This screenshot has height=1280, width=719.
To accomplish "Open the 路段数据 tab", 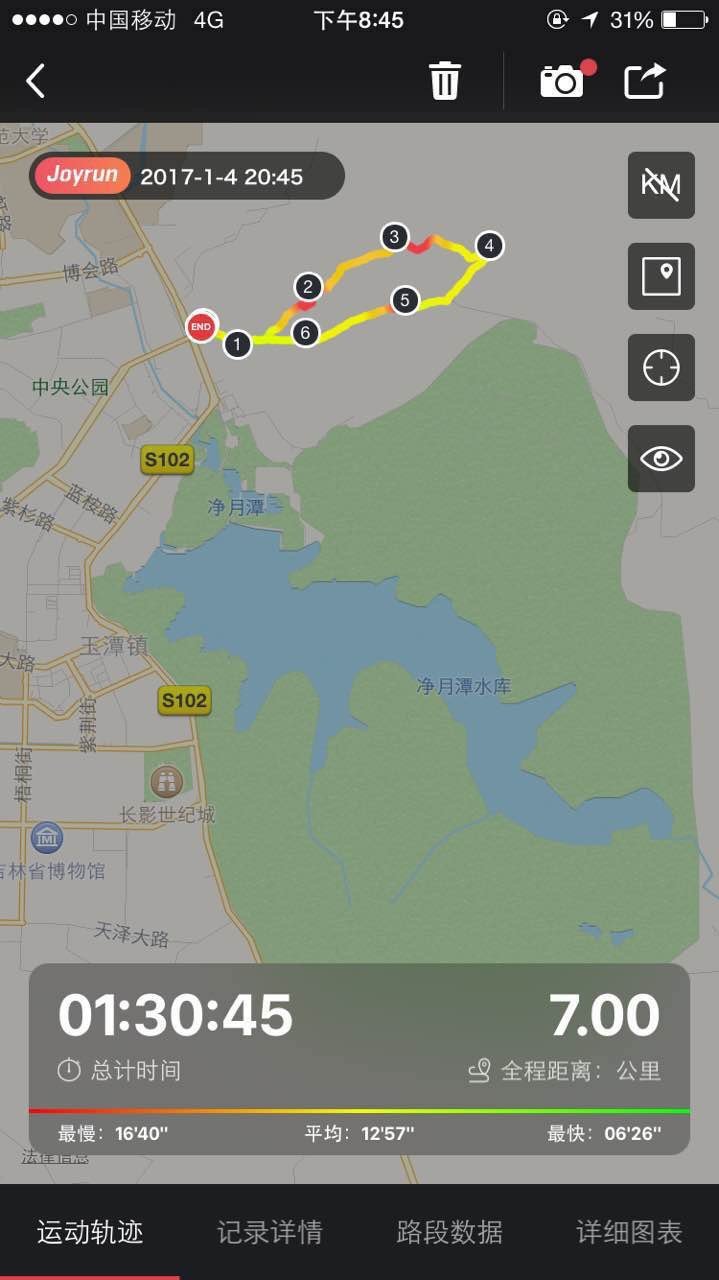I will tap(450, 1232).
